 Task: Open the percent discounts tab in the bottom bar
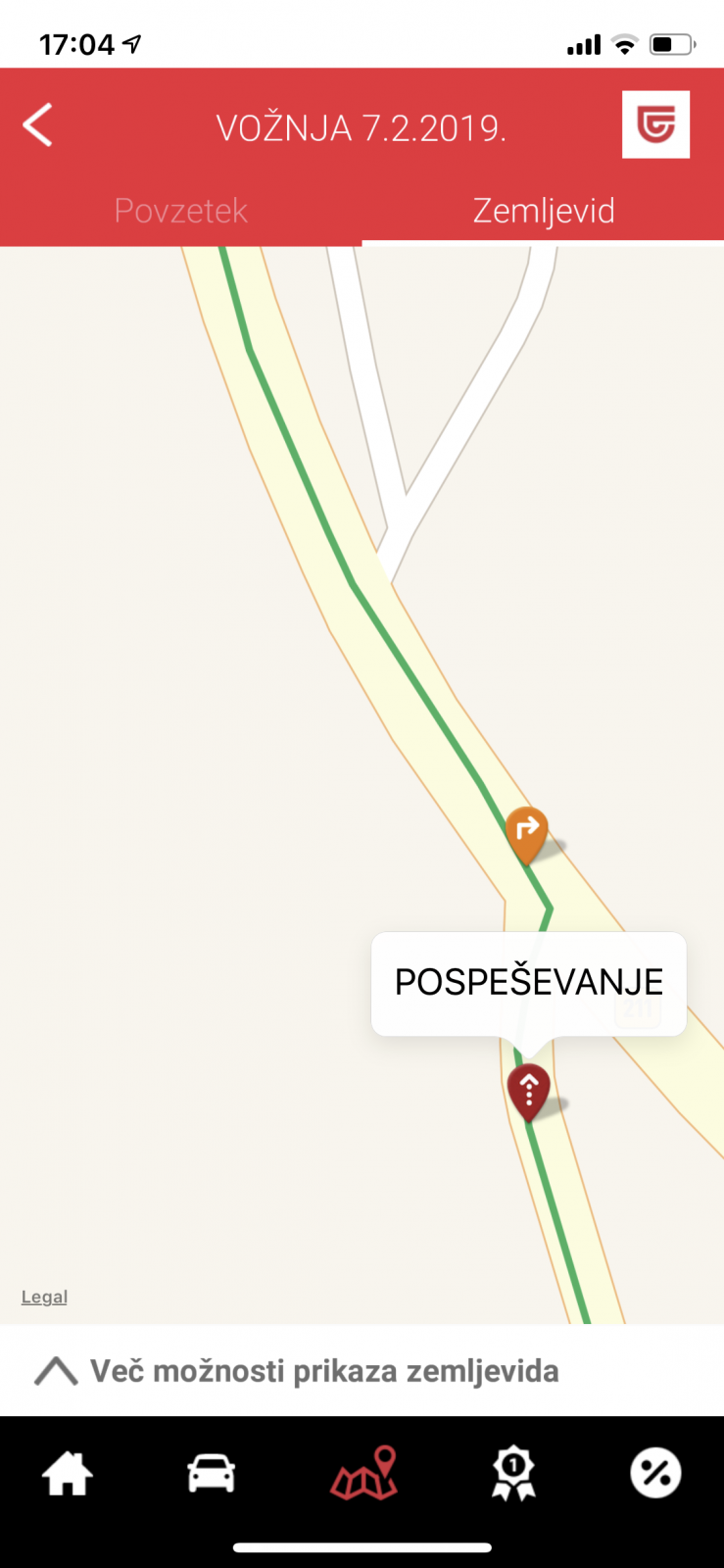coord(655,1473)
